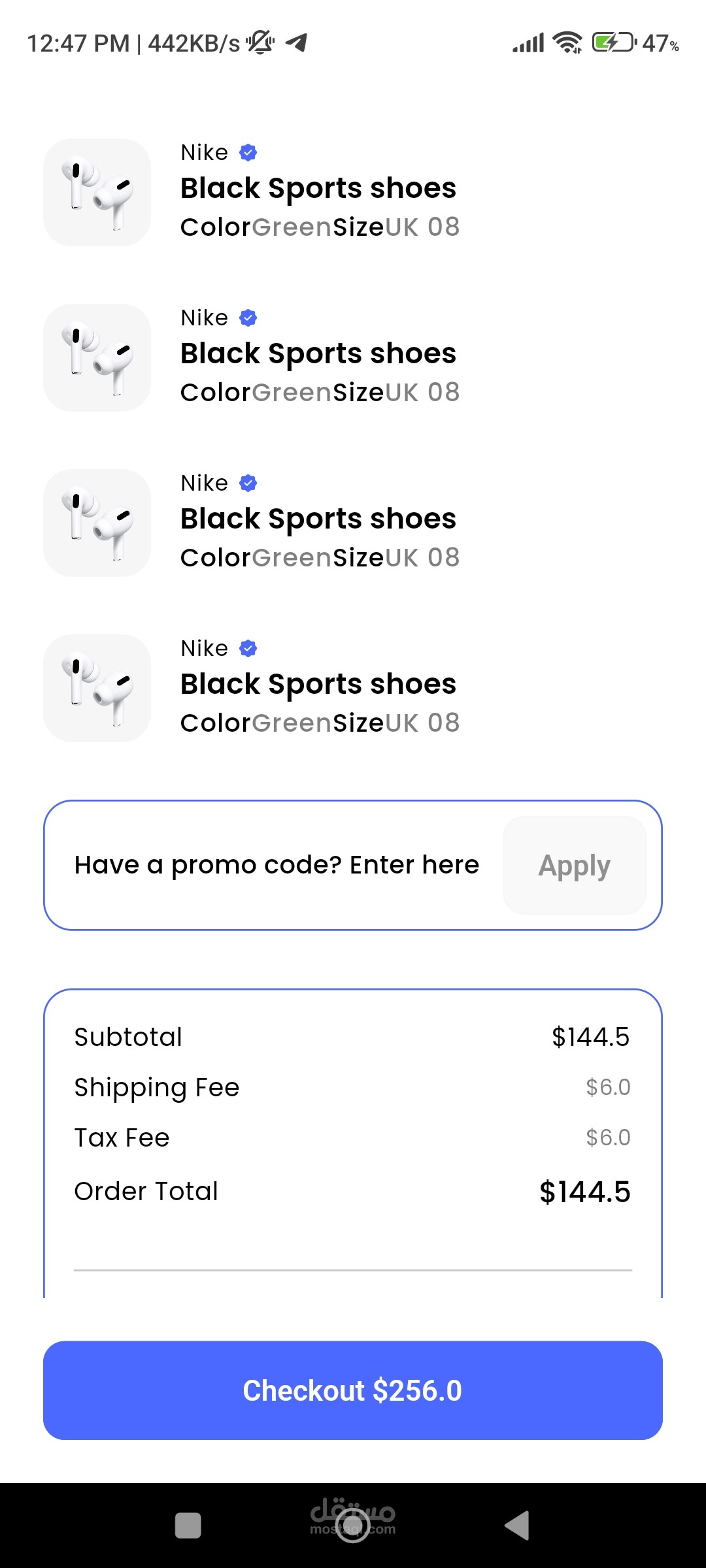Viewport: 706px width, 1568px height.
Task: Focus the promo code entry field
Action: [277, 865]
